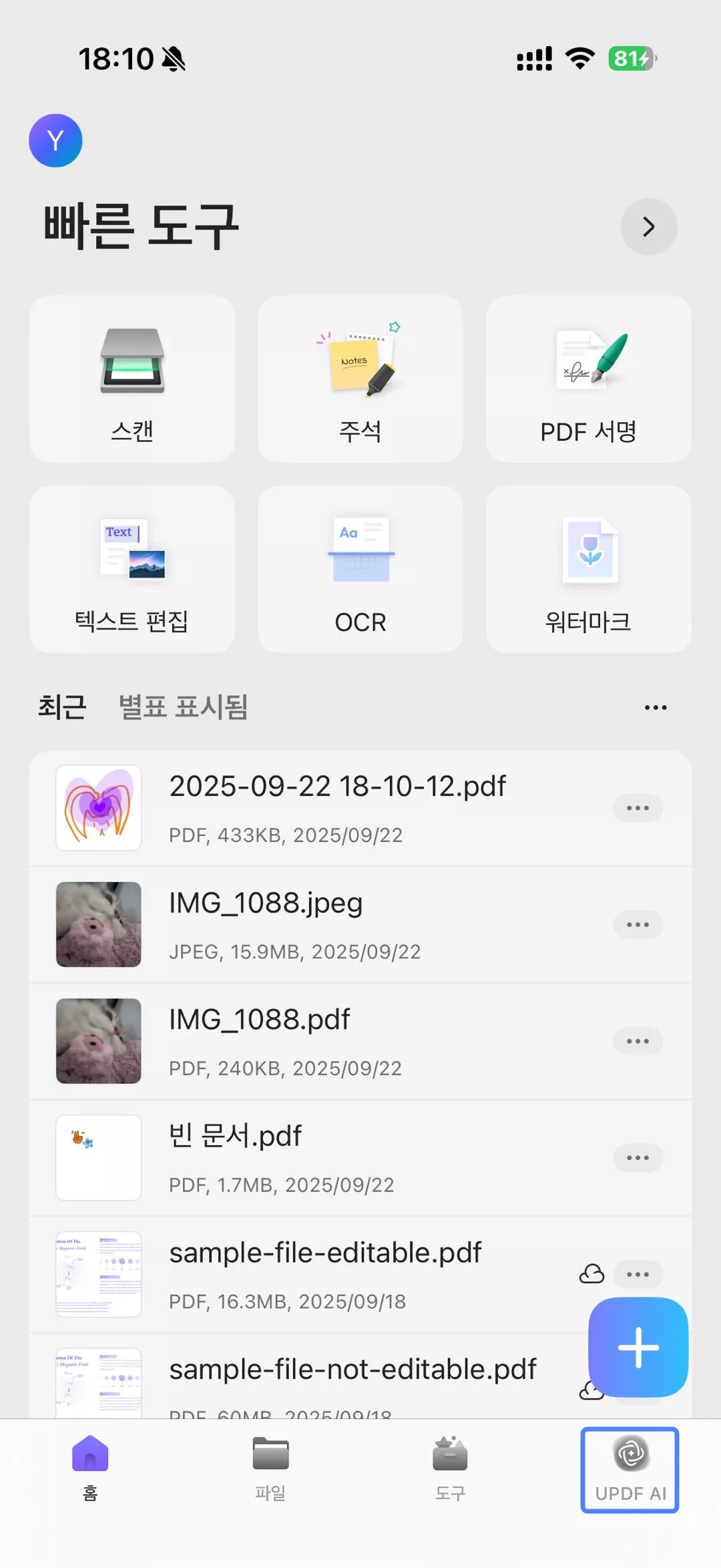Open the thumbnail of 2025-09-22 18-10-12.pdf
Viewport: 721px width, 1568px height.
pos(97,807)
